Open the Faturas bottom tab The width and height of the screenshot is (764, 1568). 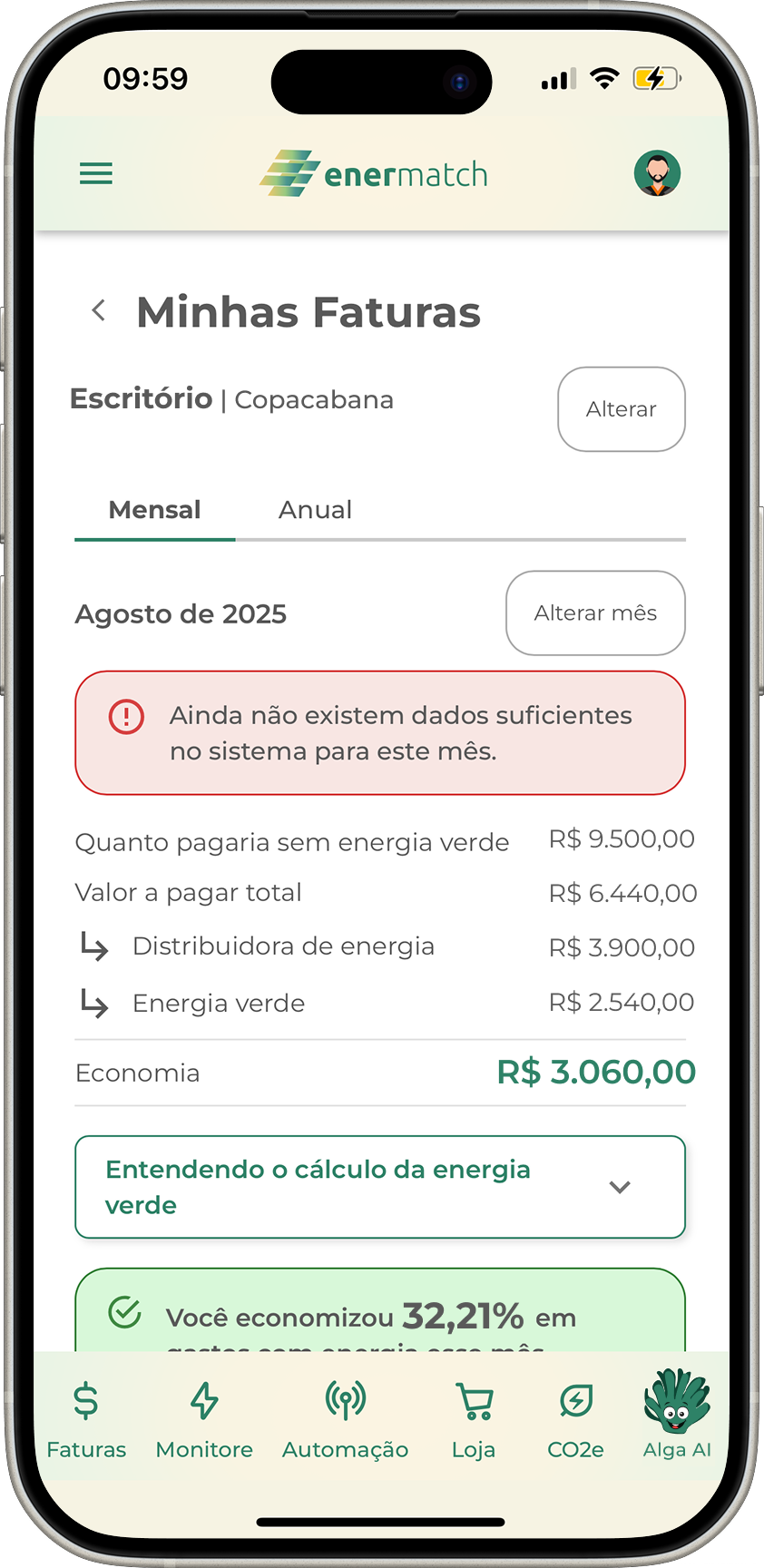[86, 1419]
